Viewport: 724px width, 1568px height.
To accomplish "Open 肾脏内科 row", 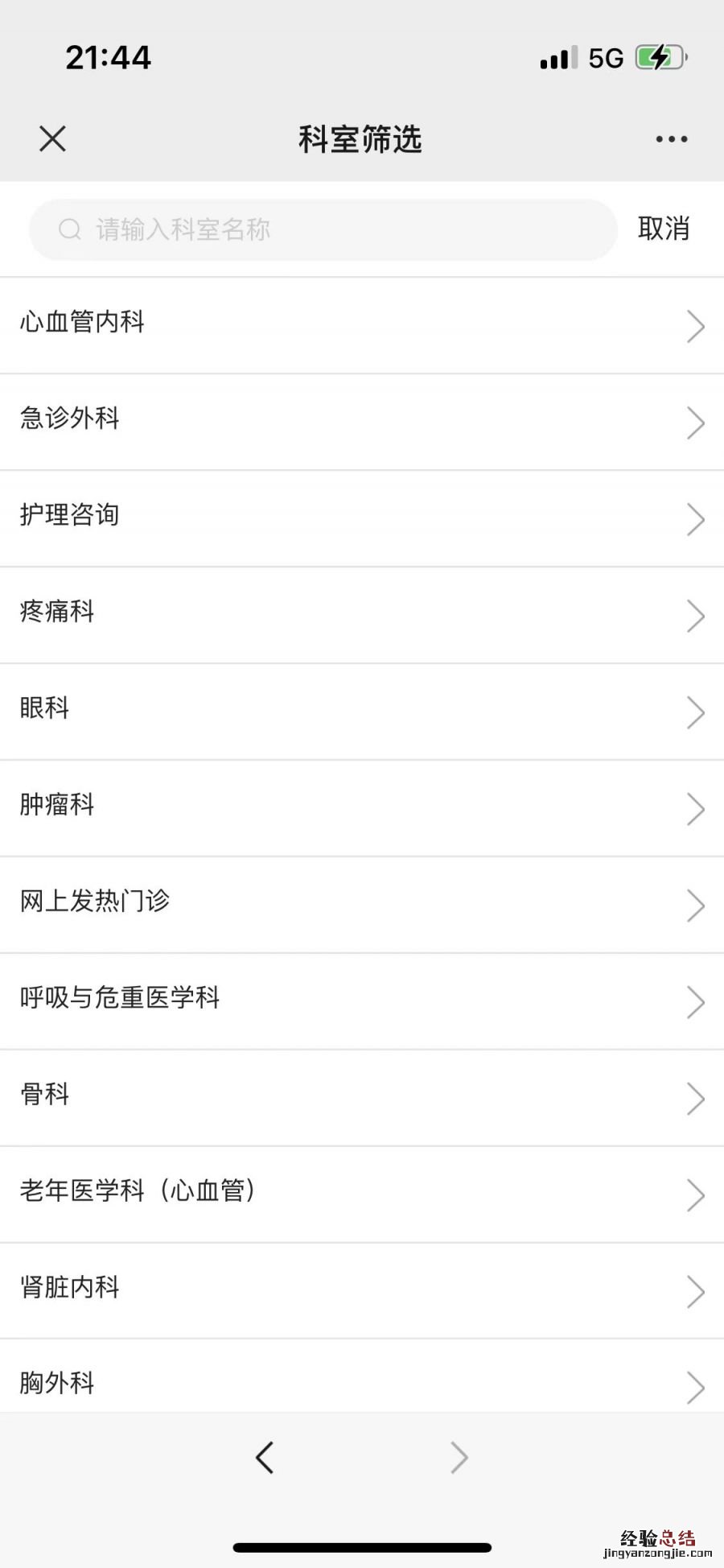I will coord(362,1290).
